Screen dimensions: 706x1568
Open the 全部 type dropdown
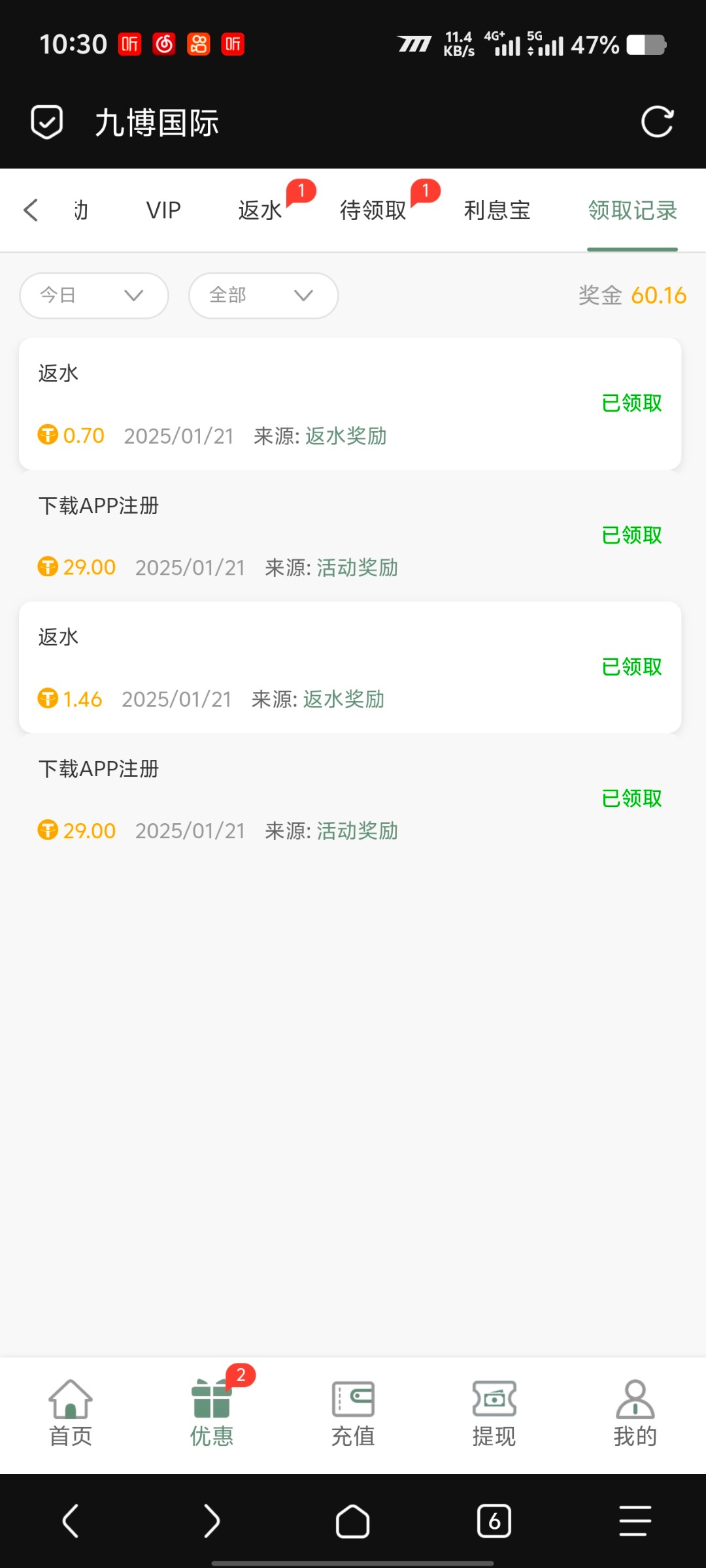[x=263, y=295]
